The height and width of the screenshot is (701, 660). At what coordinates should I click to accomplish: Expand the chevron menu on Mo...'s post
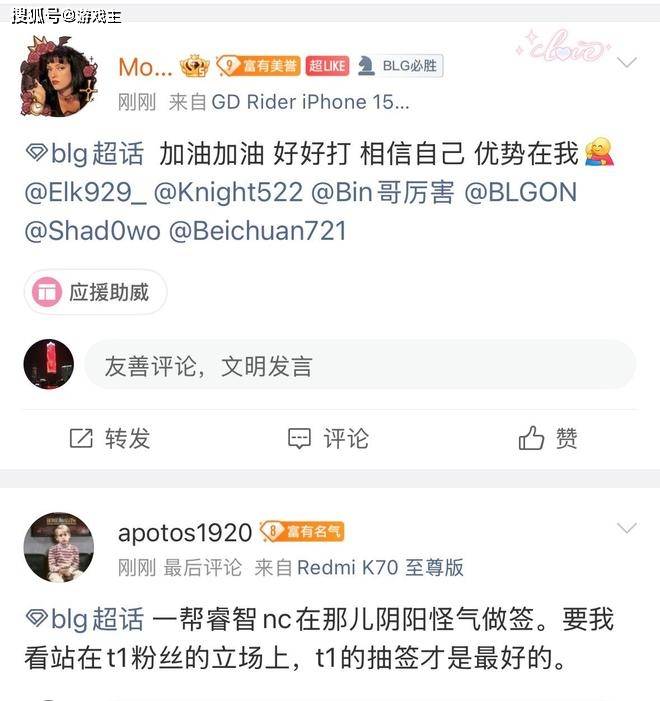click(627, 62)
